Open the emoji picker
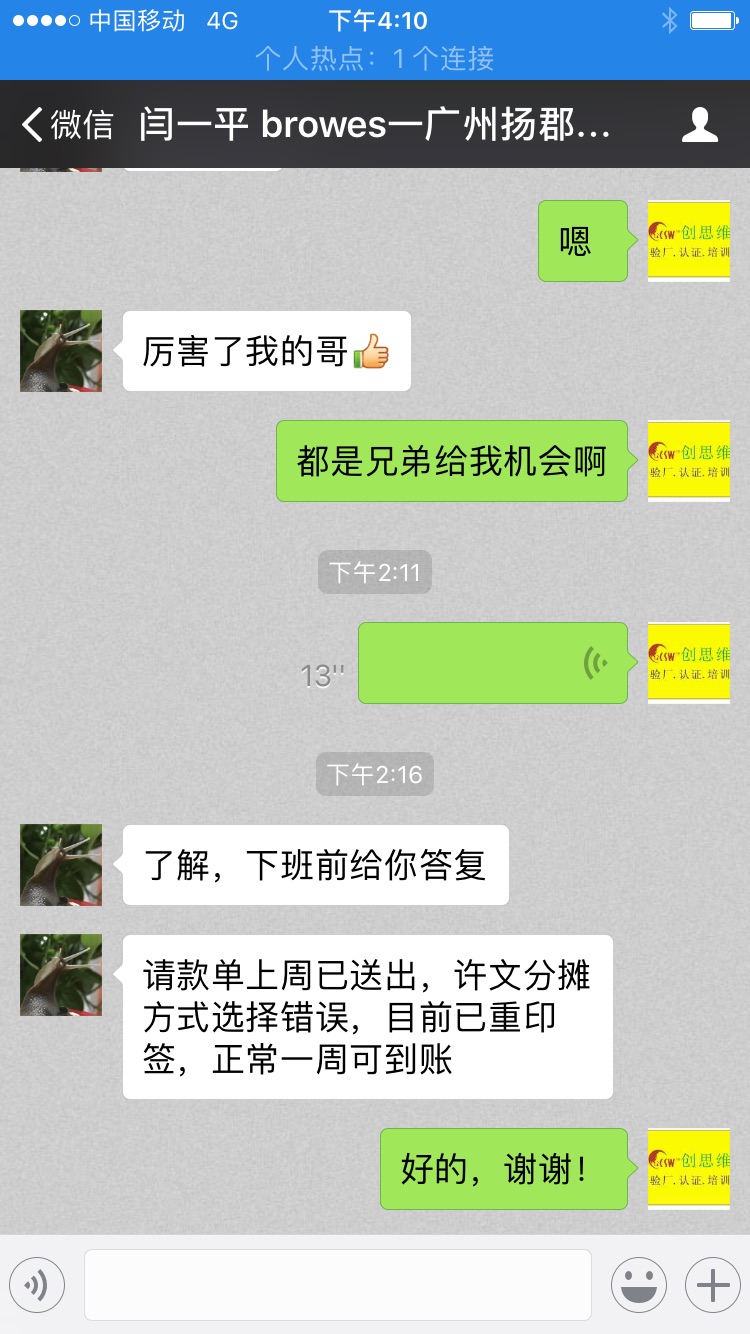 (x=638, y=1285)
